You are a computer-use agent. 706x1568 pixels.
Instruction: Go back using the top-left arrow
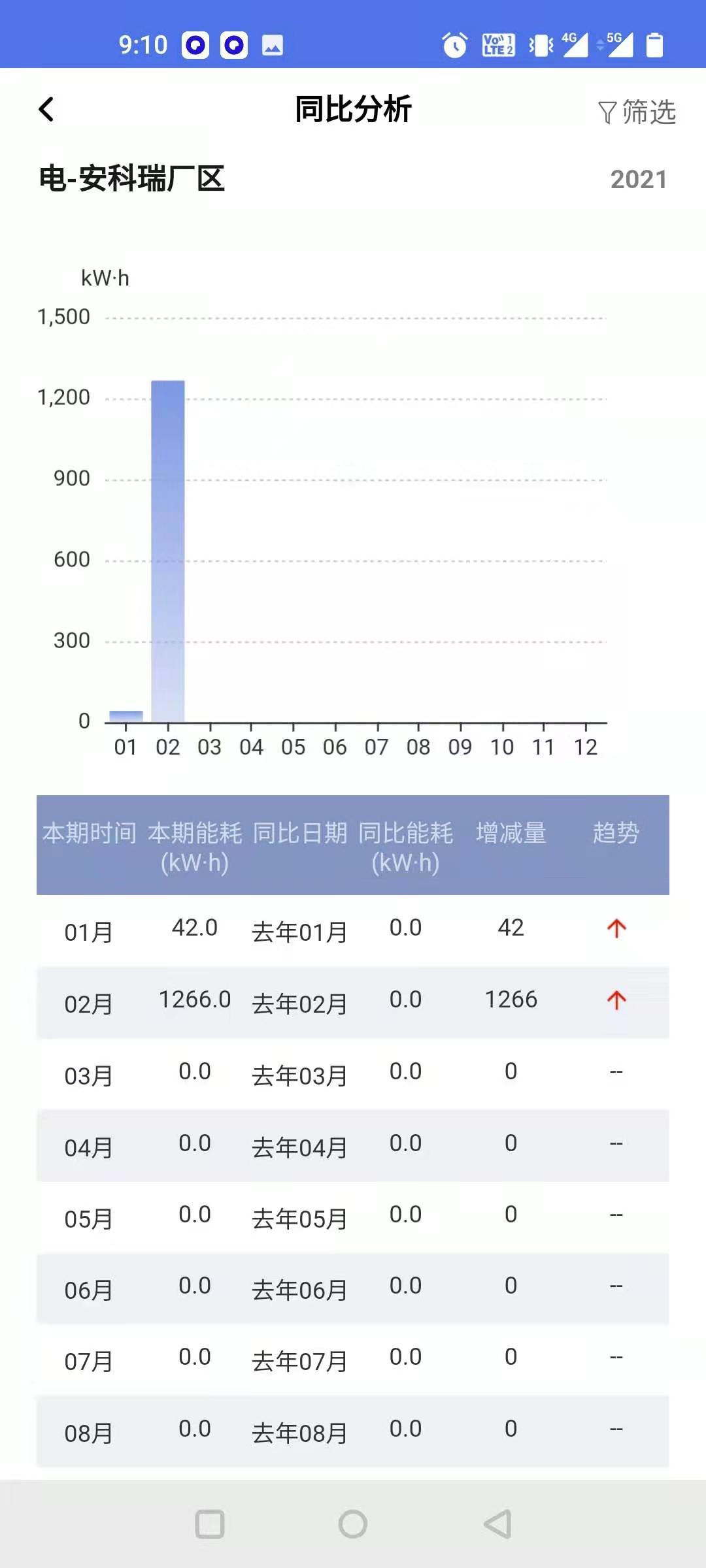(46, 110)
